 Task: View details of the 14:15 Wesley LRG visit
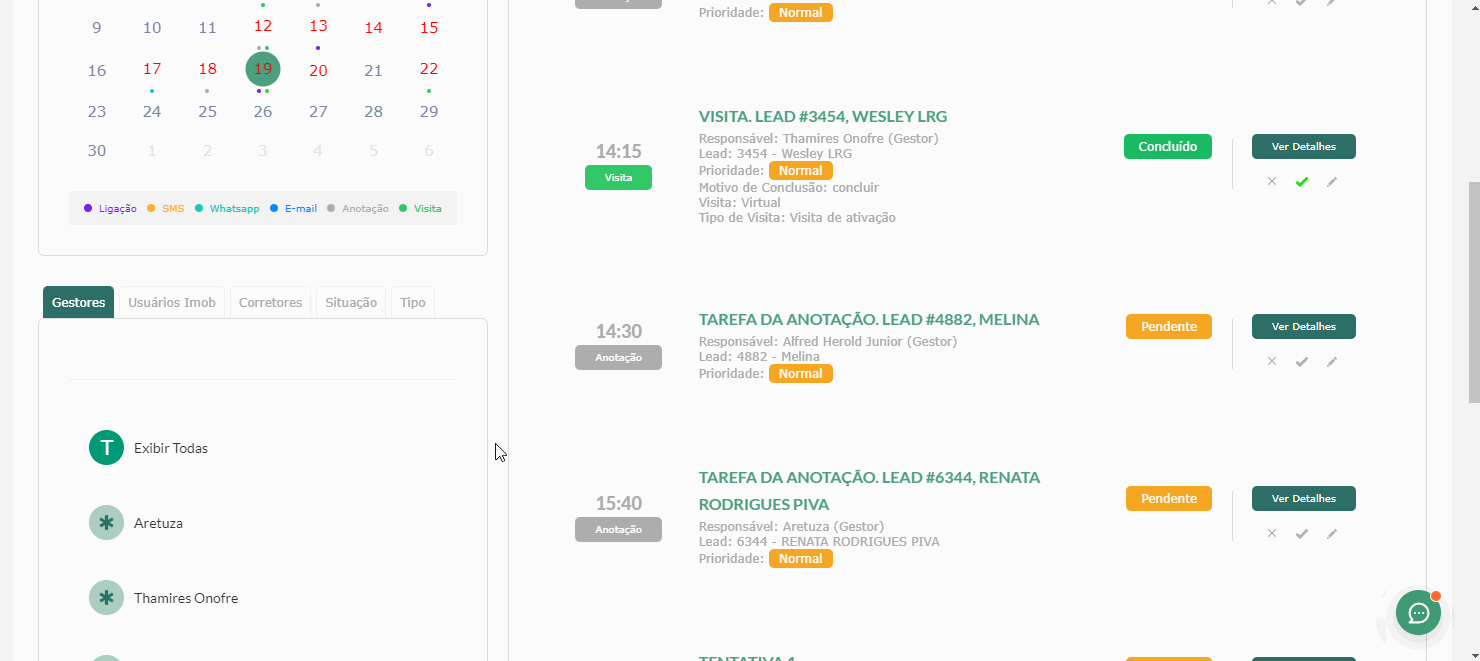coord(1303,146)
